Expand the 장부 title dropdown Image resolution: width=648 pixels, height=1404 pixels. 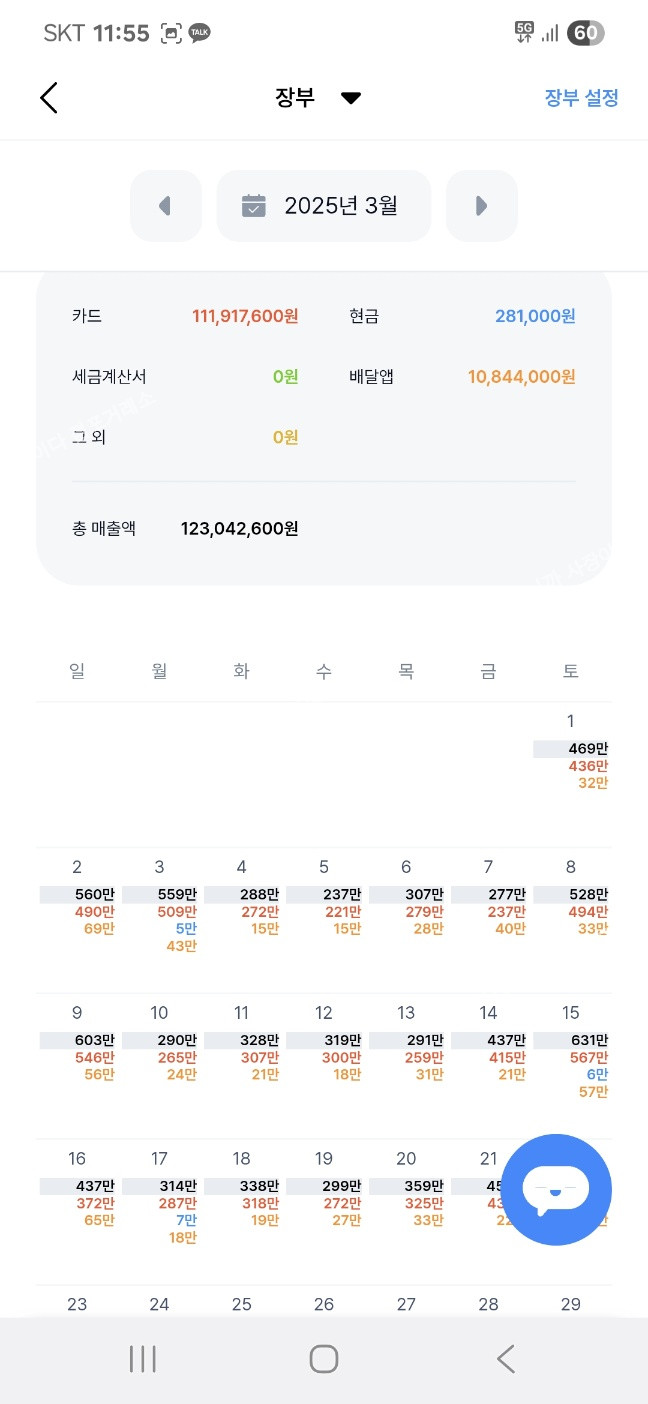pos(318,98)
